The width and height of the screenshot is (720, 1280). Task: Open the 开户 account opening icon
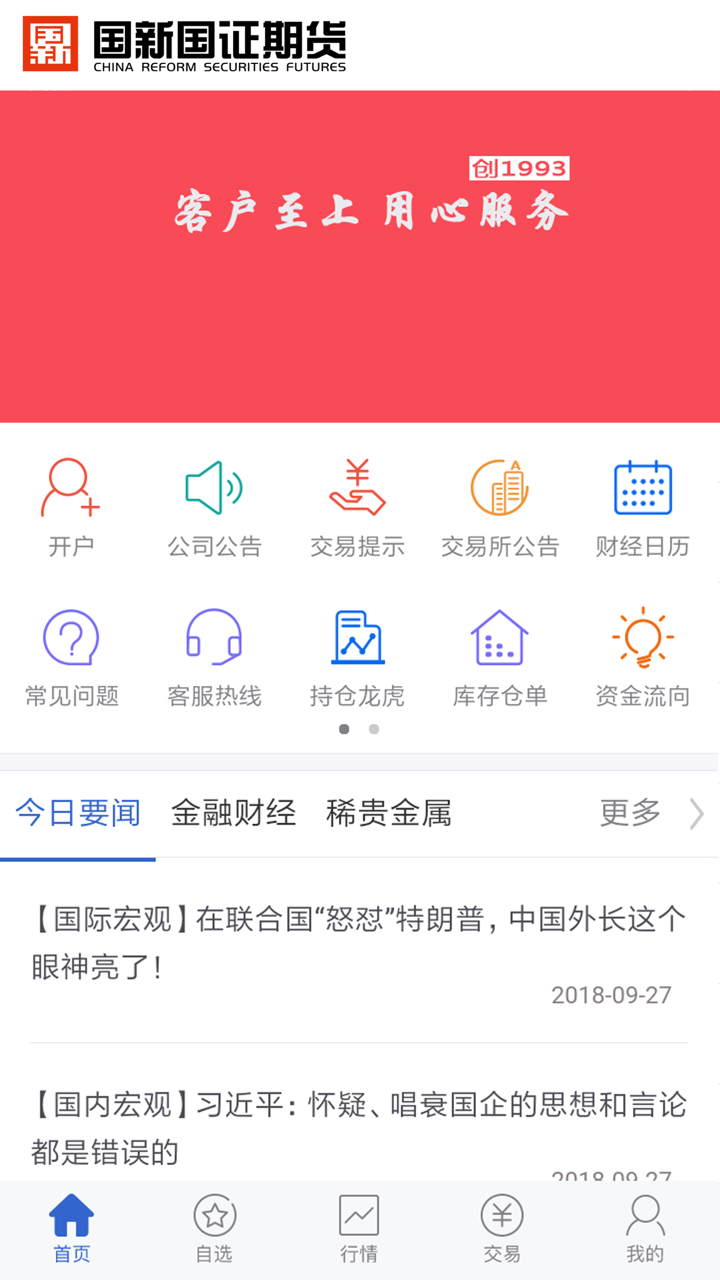pos(71,505)
